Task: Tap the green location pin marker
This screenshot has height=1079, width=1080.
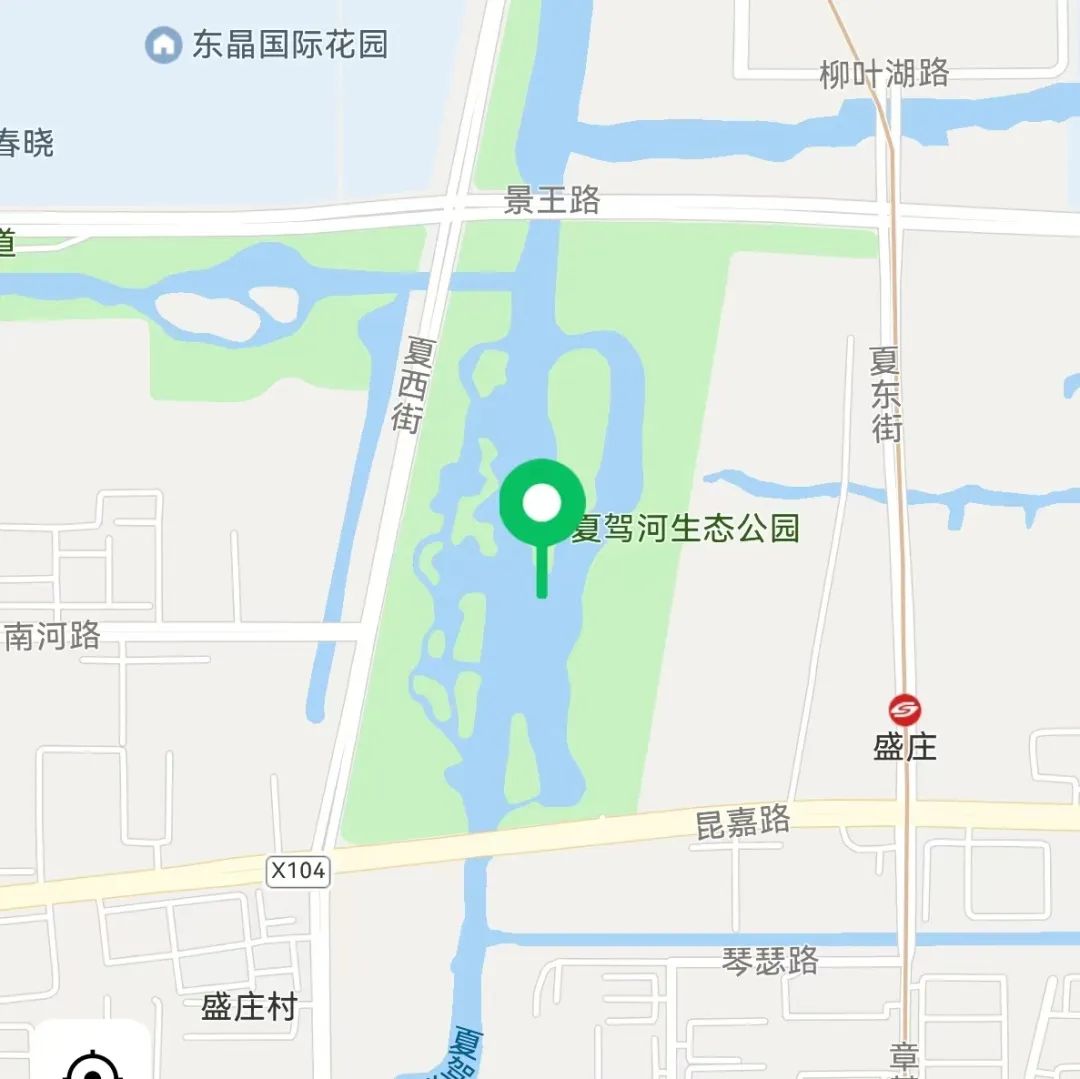Action: click(x=542, y=505)
